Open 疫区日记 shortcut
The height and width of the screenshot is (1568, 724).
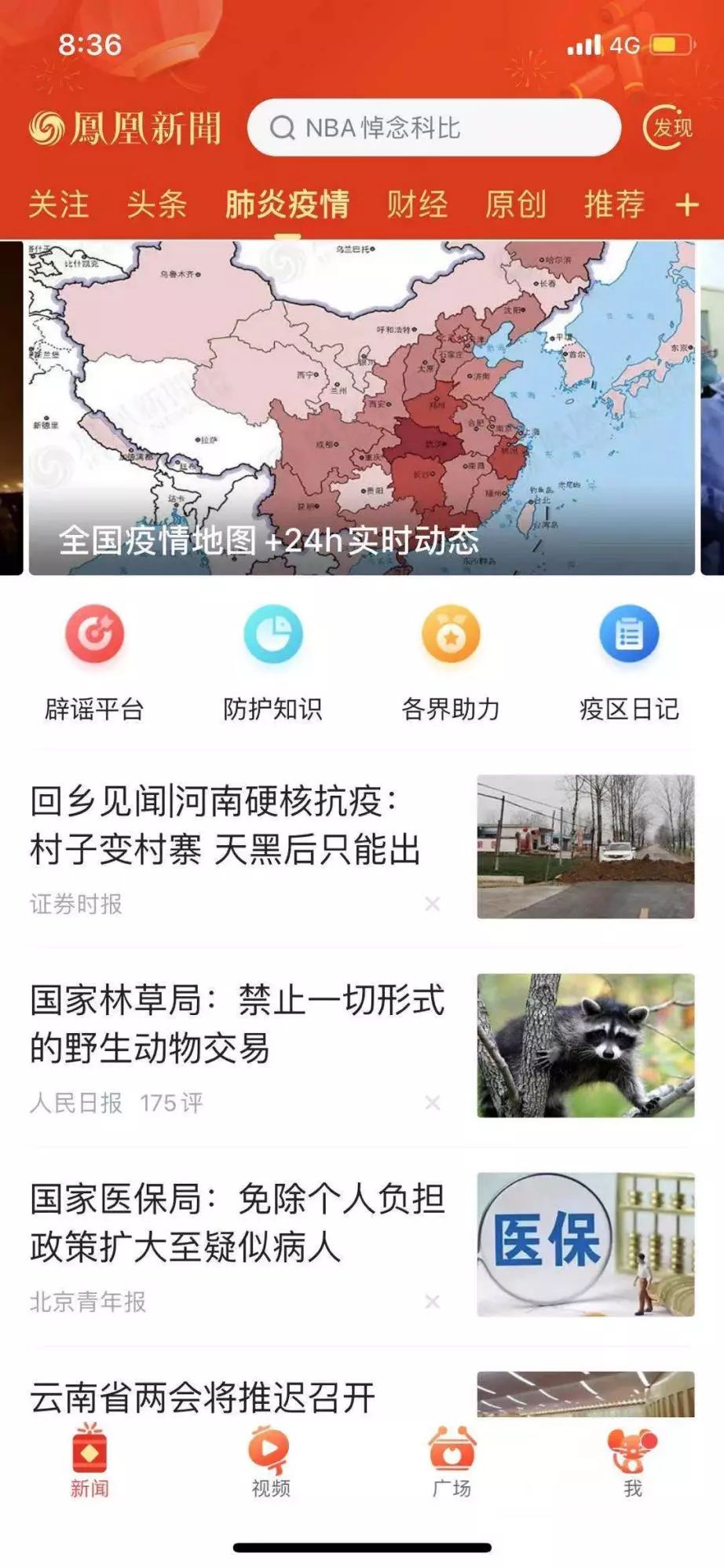(628, 661)
